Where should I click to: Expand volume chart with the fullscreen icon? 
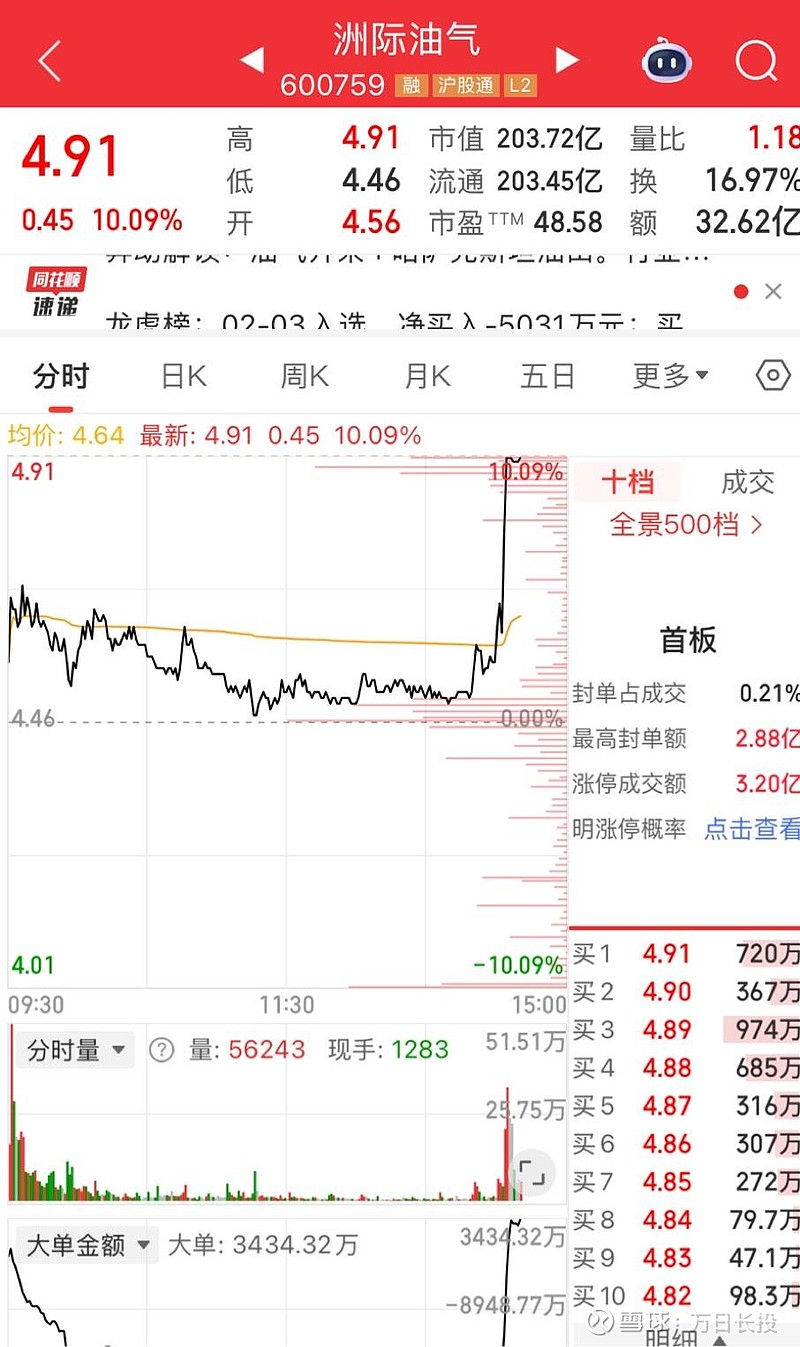[532, 1172]
